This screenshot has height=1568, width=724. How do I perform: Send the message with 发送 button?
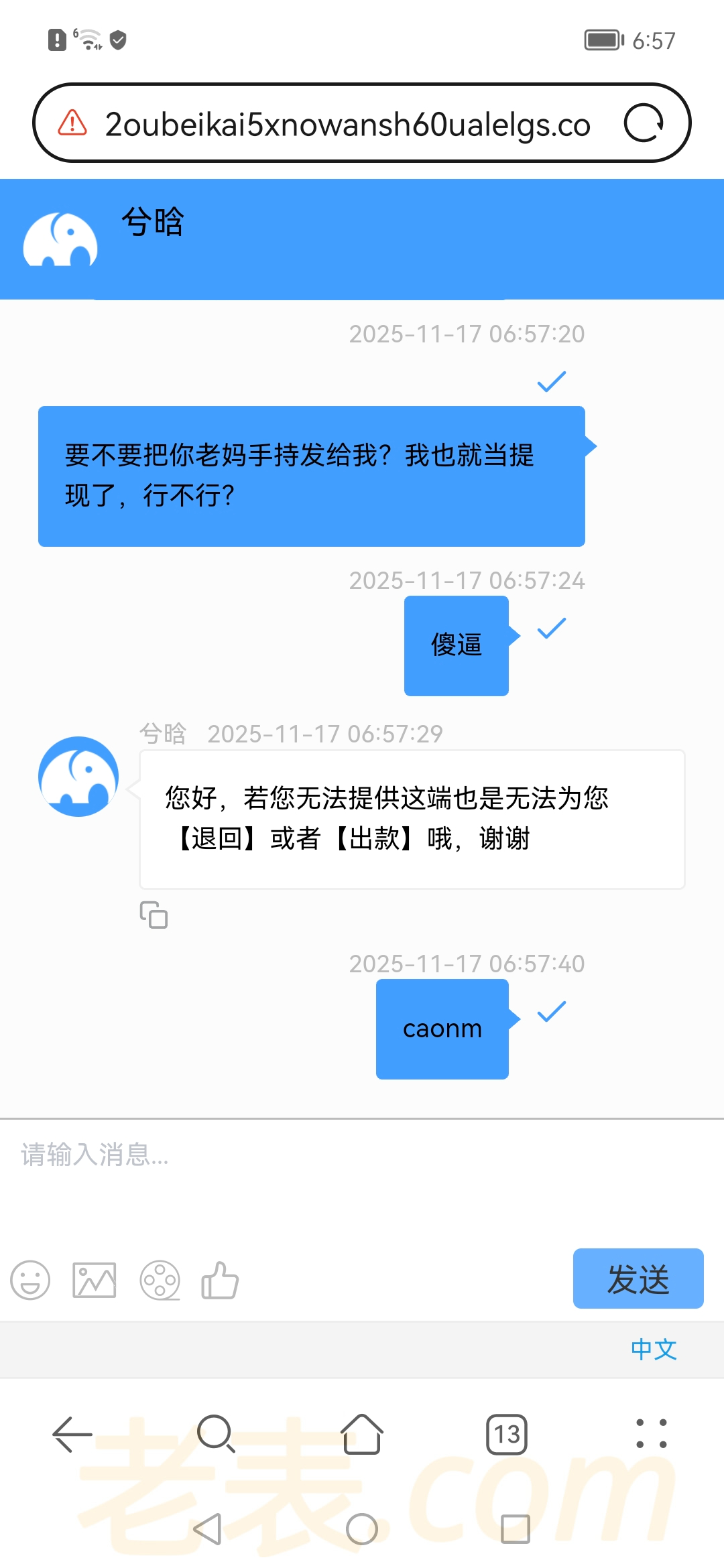(x=638, y=1279)
